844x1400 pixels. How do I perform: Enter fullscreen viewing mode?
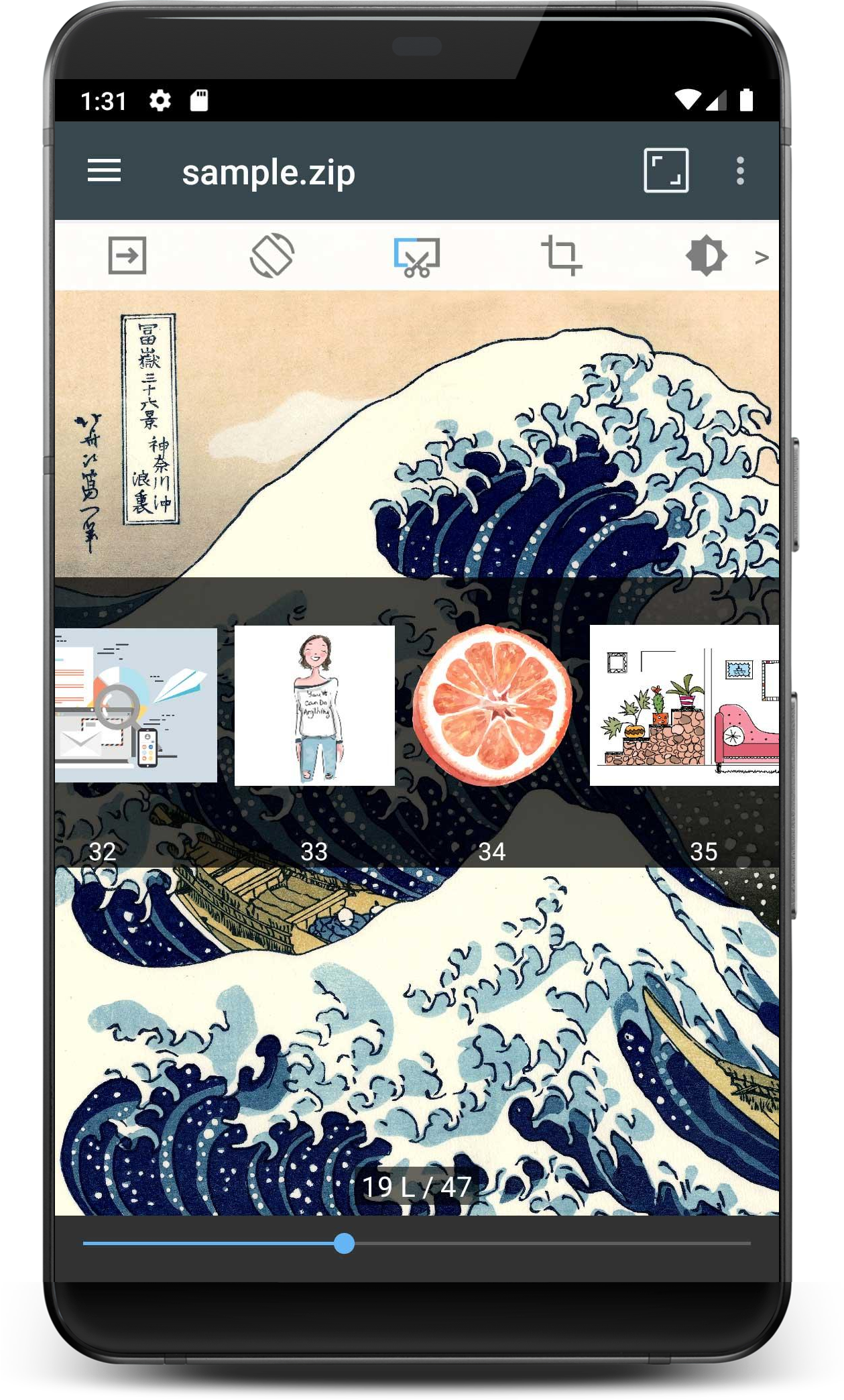pyautogui.click(x=666, y=170)
